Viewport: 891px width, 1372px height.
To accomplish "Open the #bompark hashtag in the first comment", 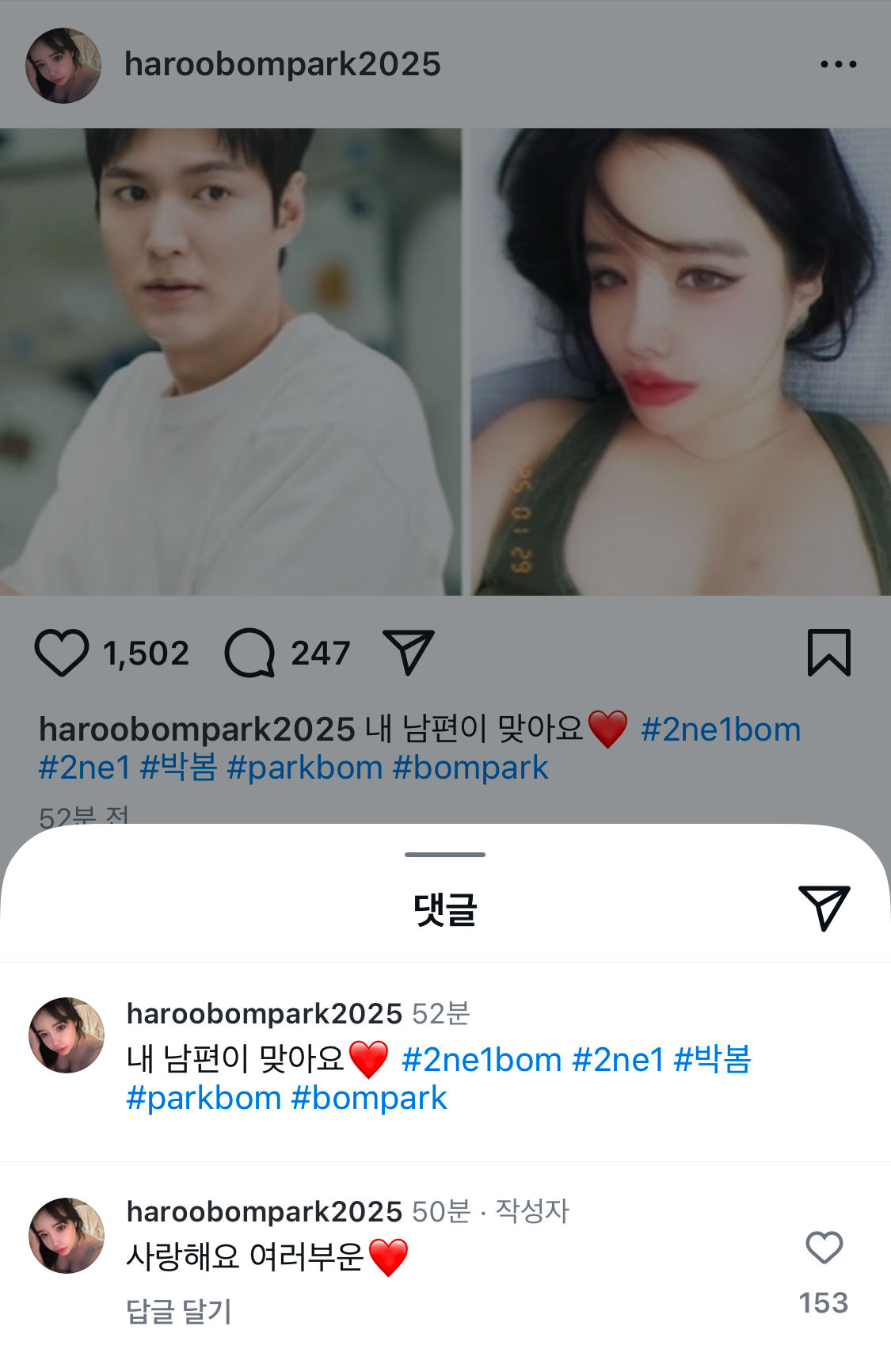I will 369,1098.
